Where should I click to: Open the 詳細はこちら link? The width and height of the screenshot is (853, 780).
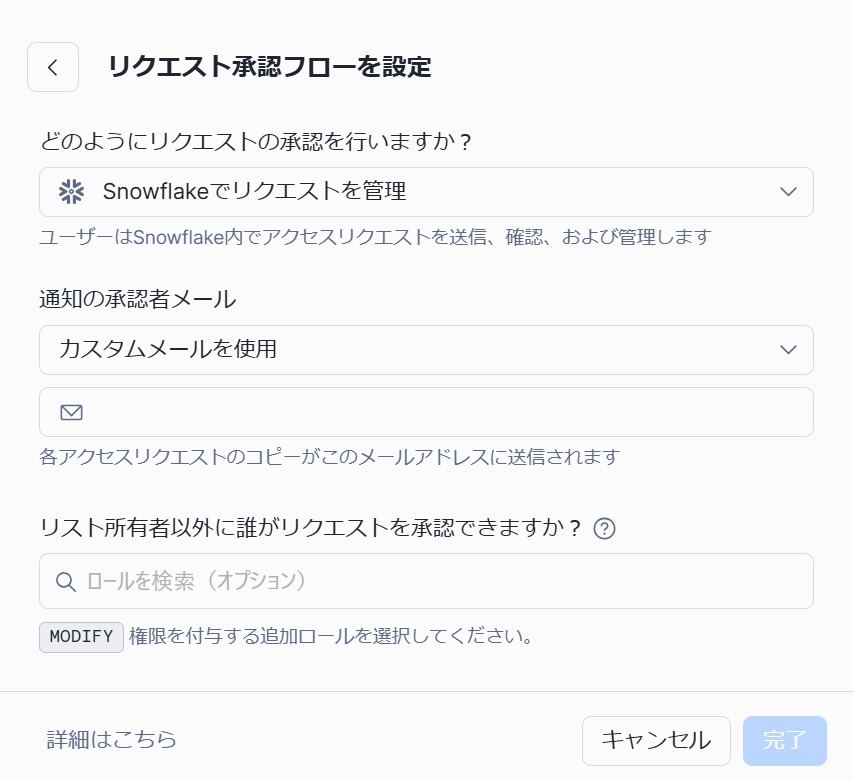click(x=112, y=740)
